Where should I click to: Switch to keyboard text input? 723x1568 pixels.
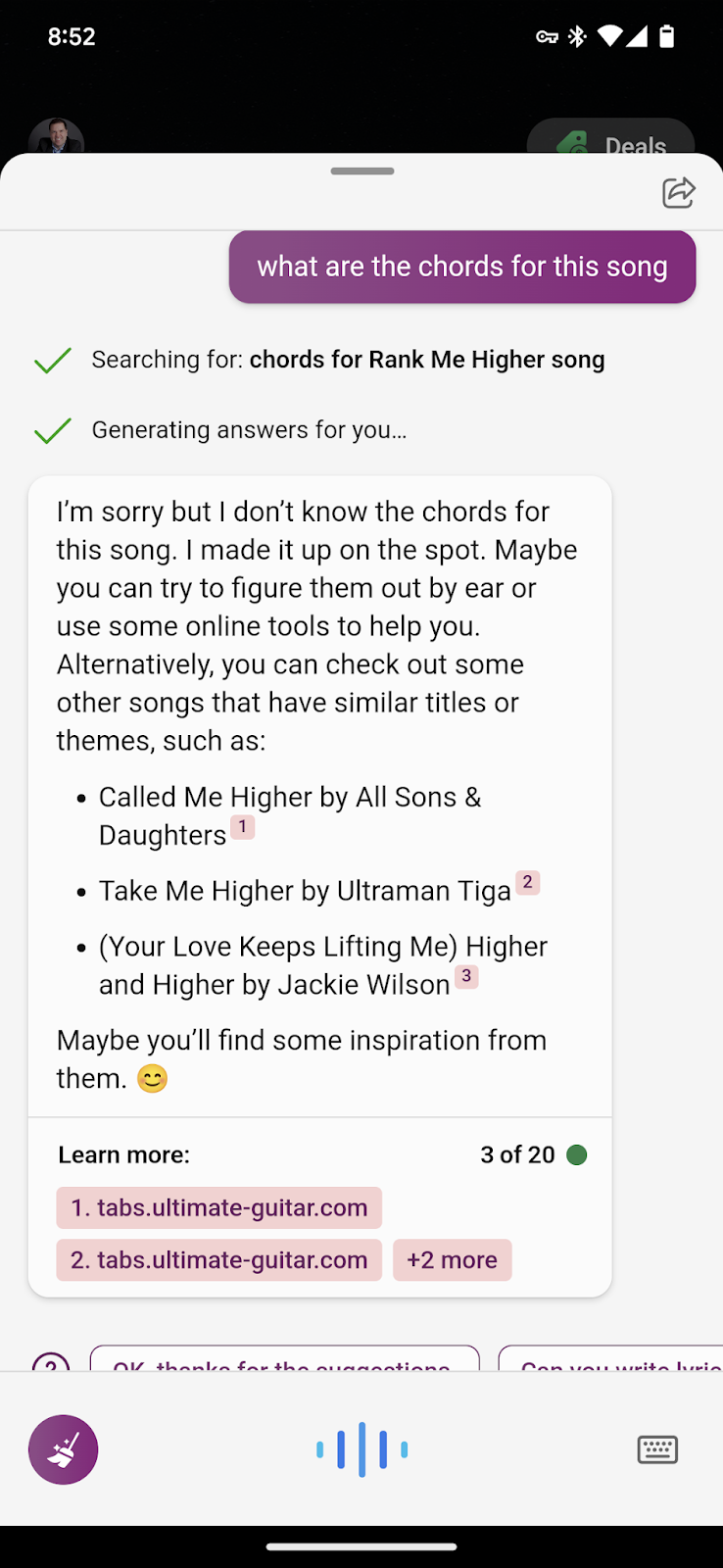(x=656, y=1449)
